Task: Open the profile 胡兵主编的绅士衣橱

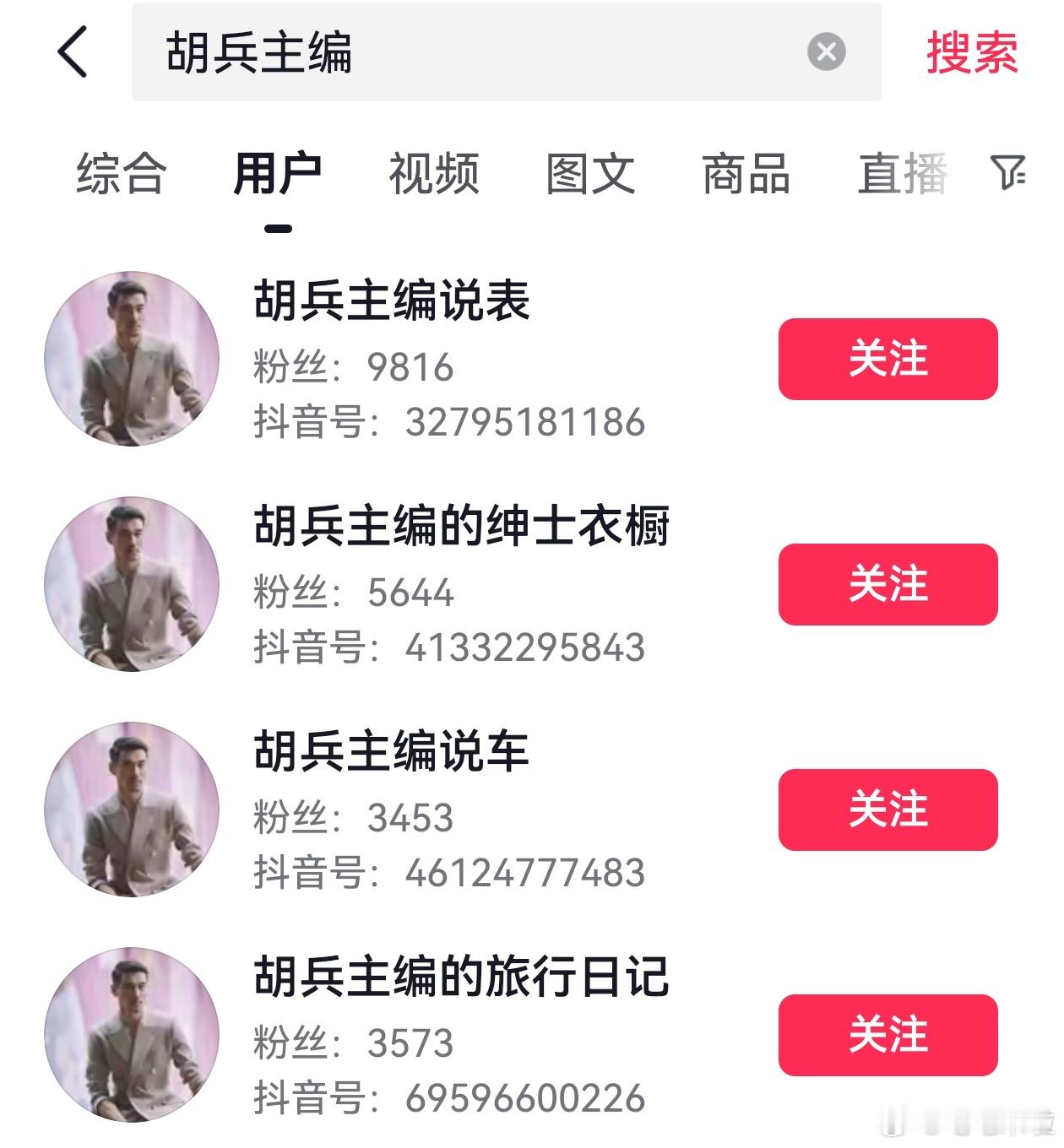Action: (x=461, y=526)
